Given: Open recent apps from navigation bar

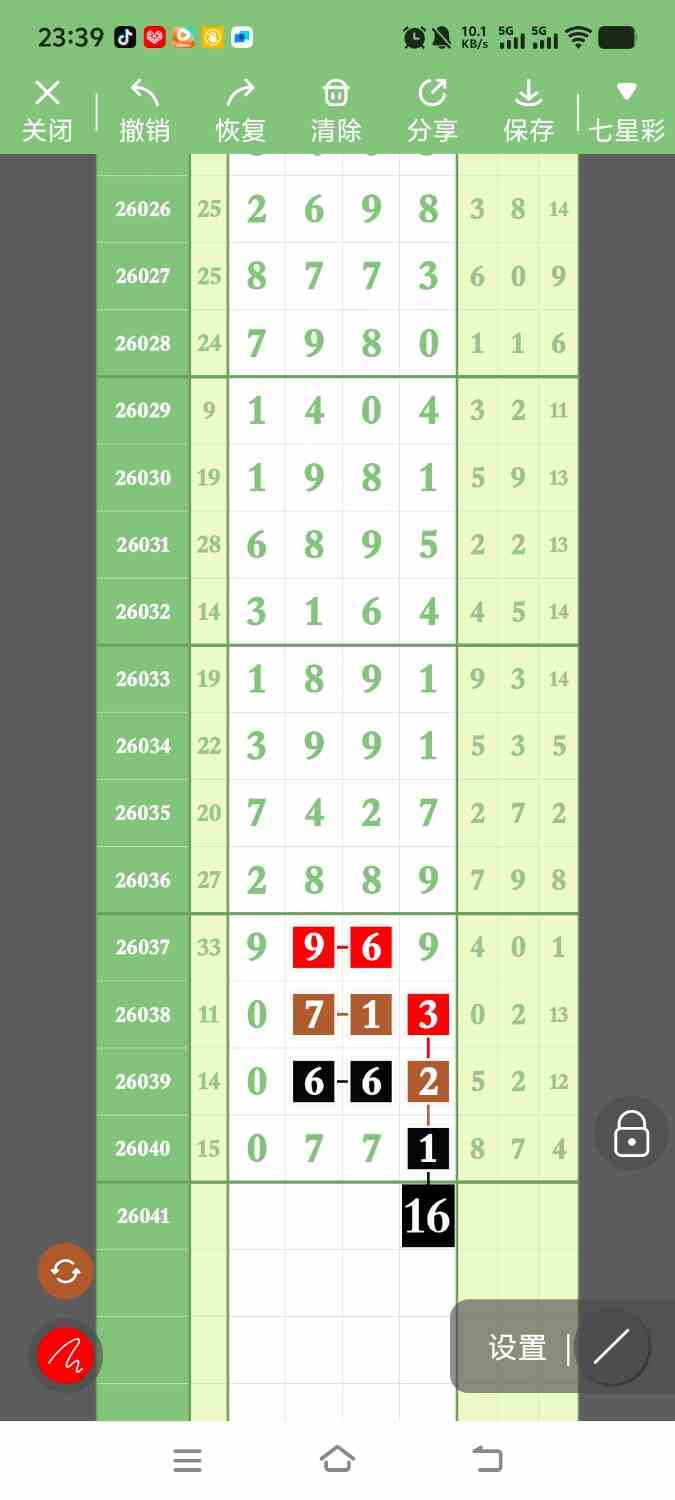Looking at the screenshot, I should (x=187, y=1460).
